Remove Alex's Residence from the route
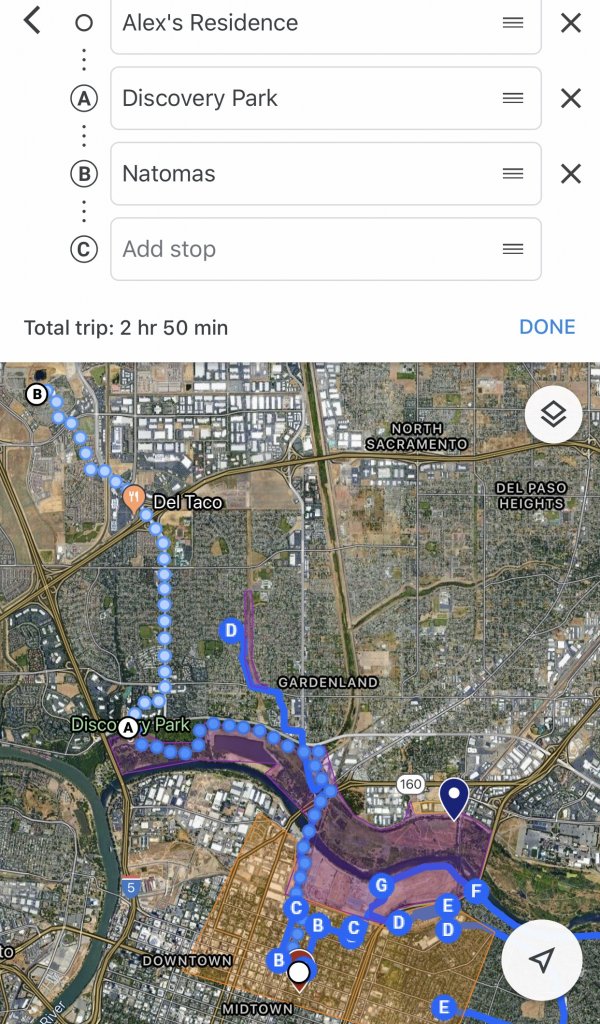 click(x=570, y=23)
